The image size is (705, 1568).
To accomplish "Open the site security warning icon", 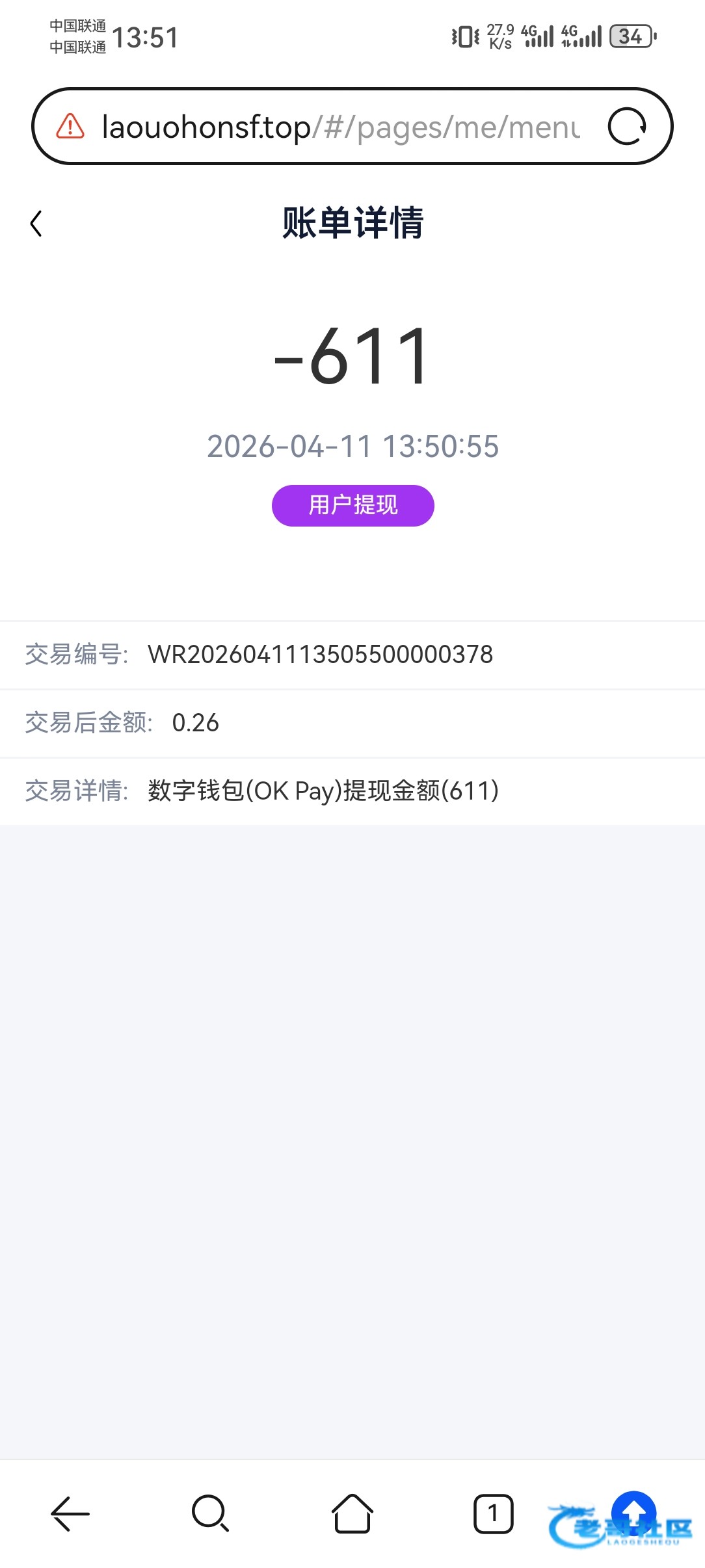I will 70,126.
